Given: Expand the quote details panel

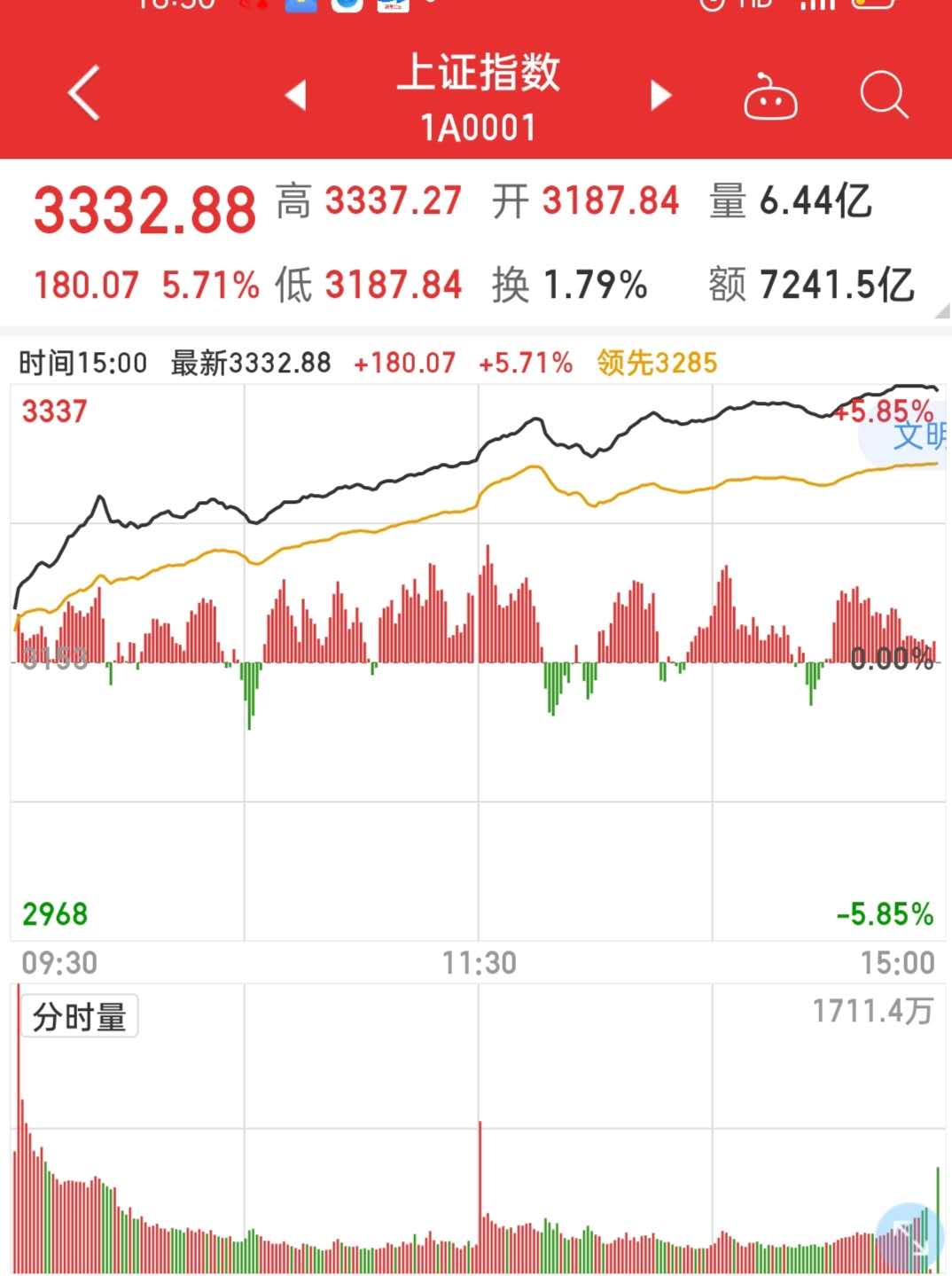Looking at the screenshot, I should [942, 310].
